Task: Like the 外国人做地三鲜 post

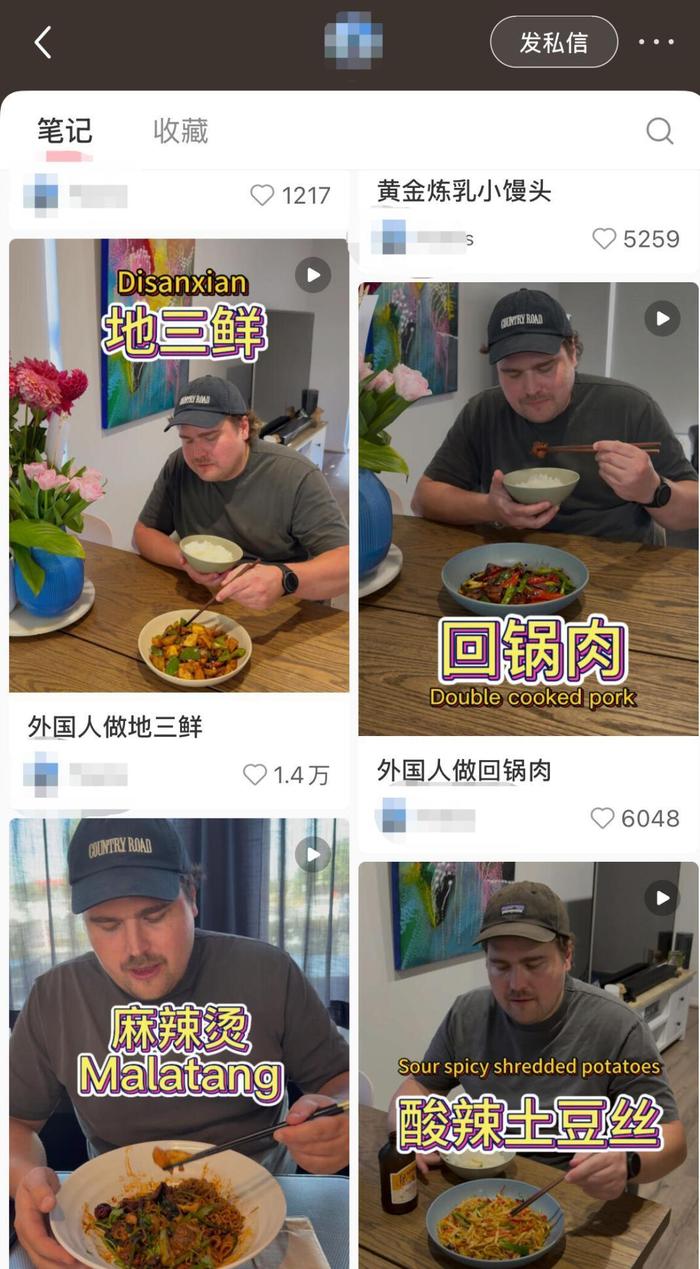Action: coord(256,775)
